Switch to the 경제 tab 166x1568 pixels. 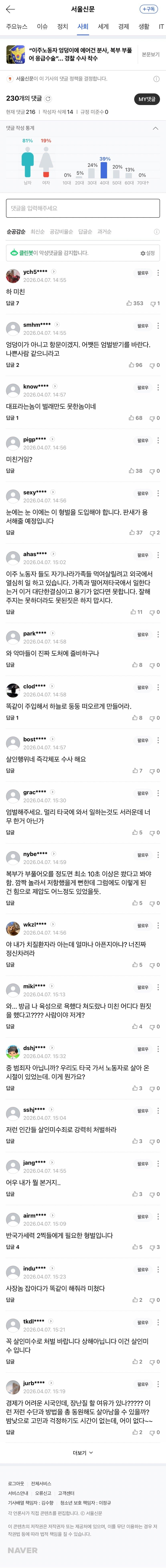click(123, 27)
